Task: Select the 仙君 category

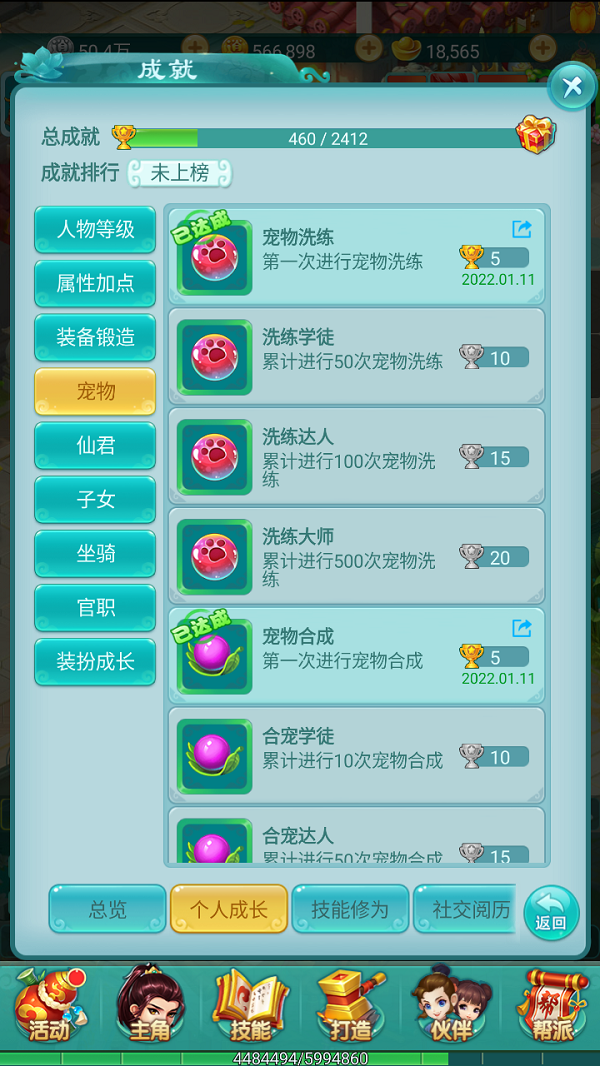Action: pos(95,446)
